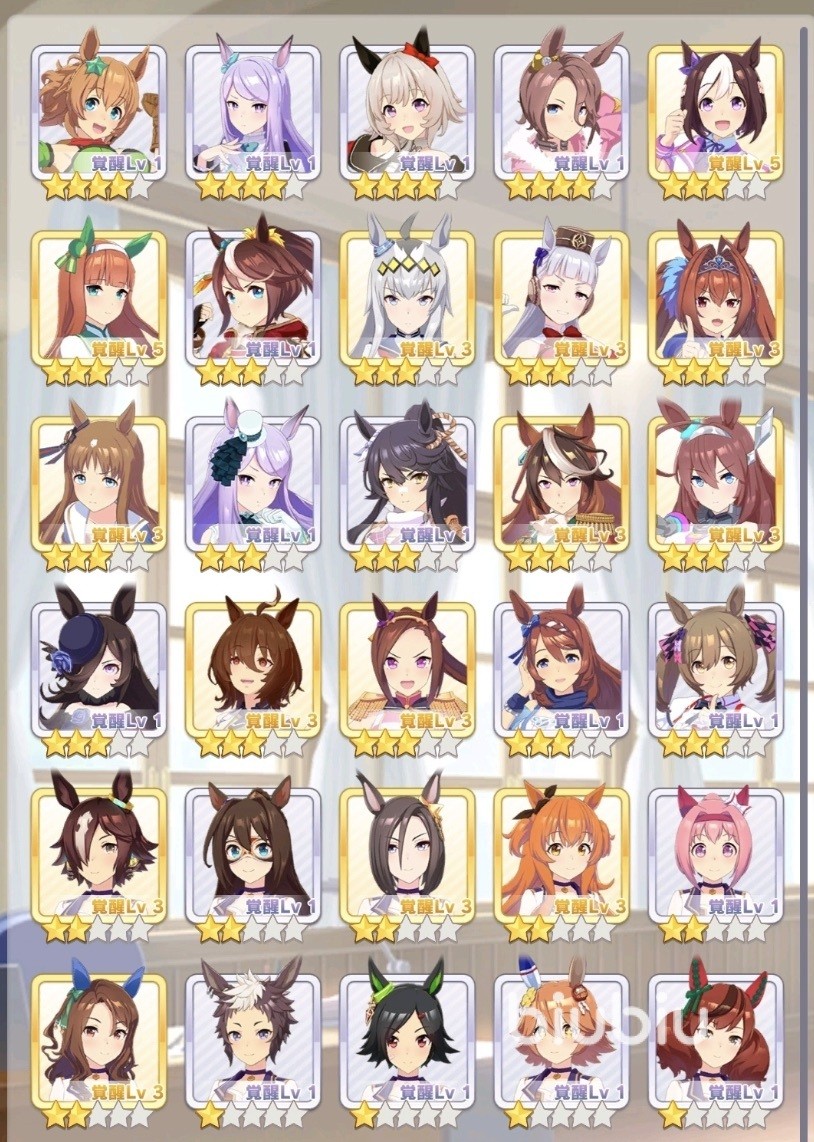Pick the long orange-haired character with yellow eyes
The width and height of the screenshot is (814, 1142).
pyautogui.click(x=561, y=855)
